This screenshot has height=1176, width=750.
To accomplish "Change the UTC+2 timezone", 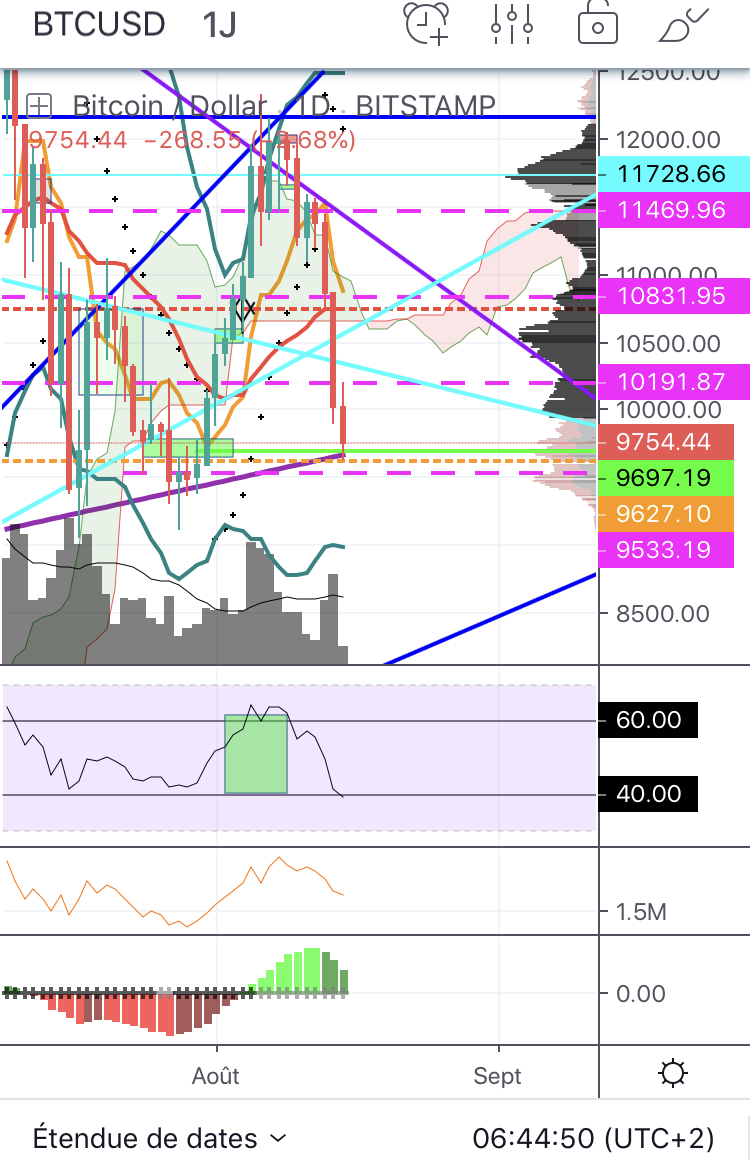I will click(593, 1138).
